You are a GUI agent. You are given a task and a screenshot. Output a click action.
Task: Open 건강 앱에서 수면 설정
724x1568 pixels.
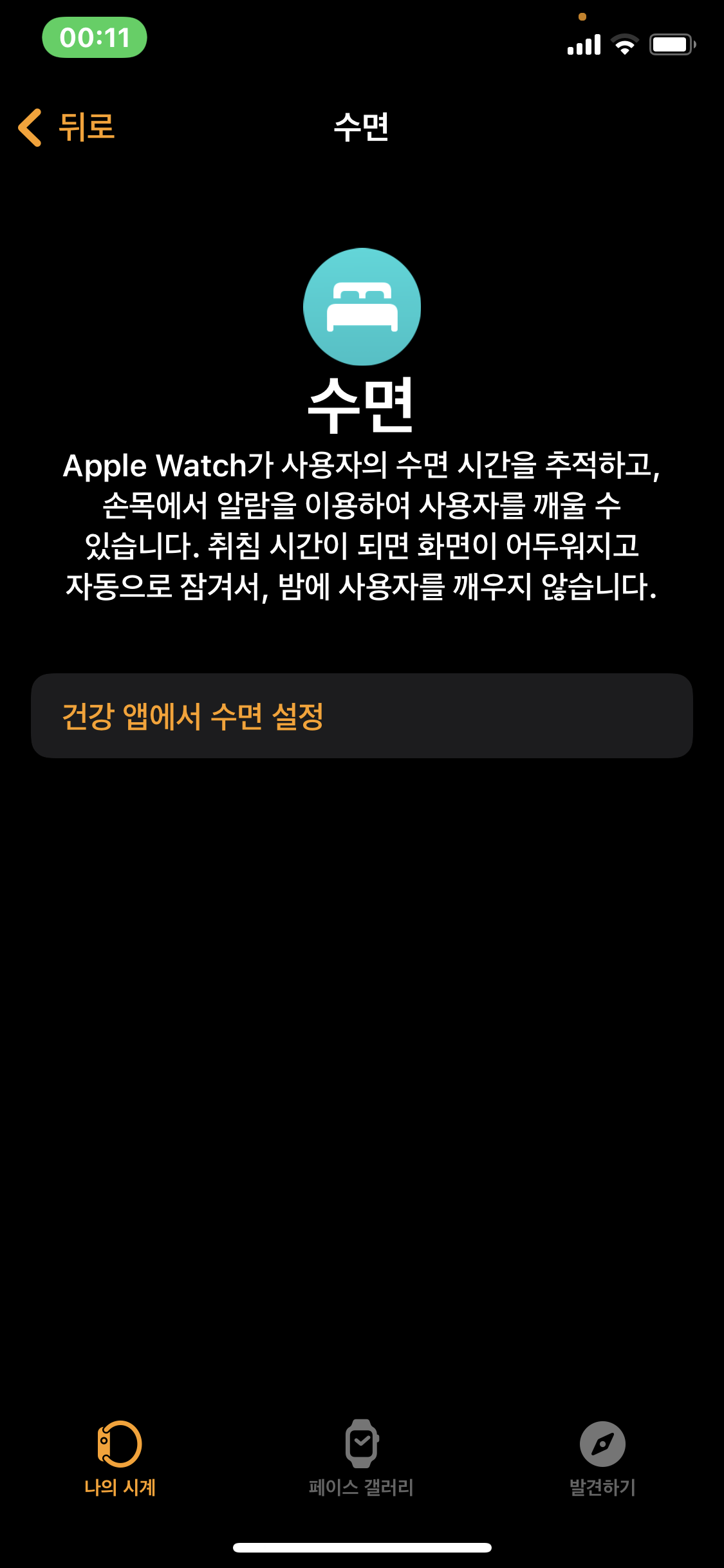coord(362,716)
